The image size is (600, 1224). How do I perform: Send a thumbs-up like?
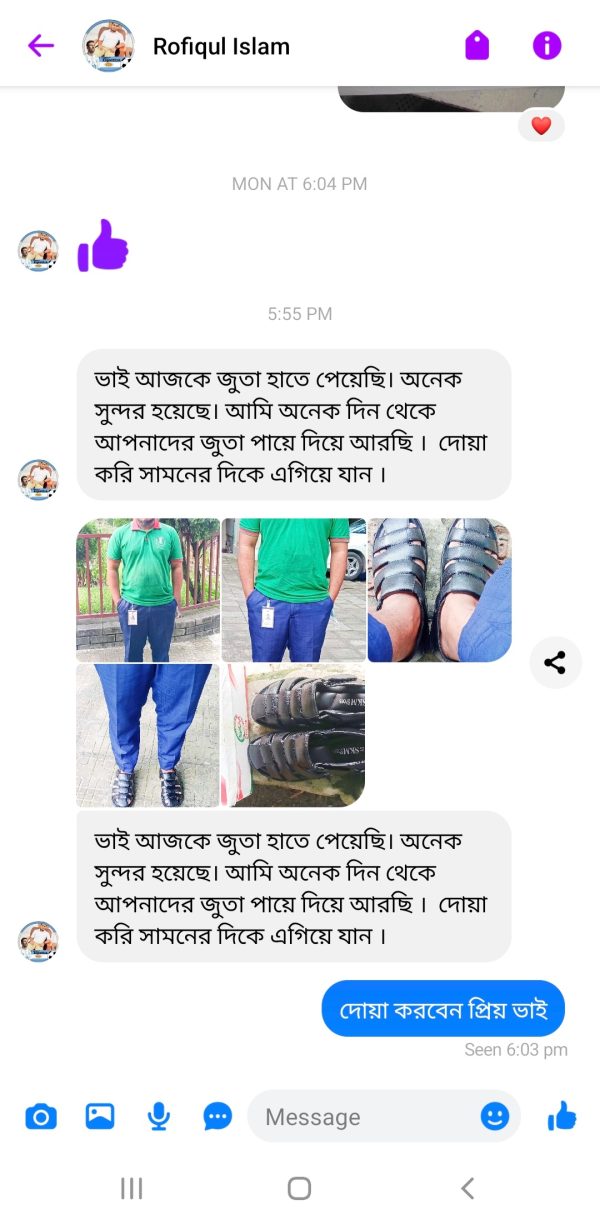(562, 1116)
